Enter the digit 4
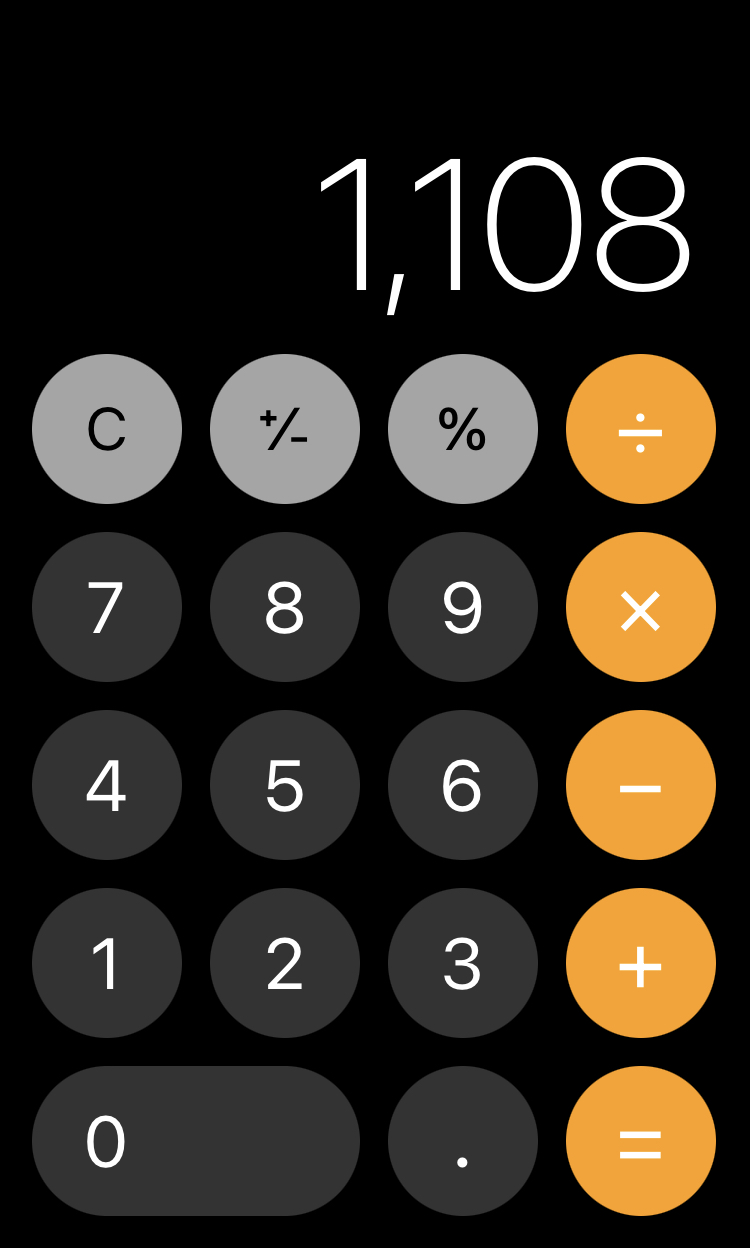The width and height of the screenshot is (750, 1248). click(107, 785)
